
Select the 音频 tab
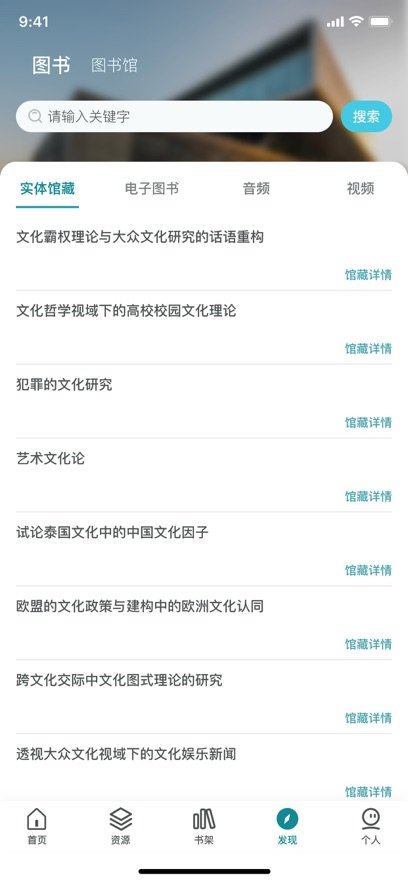(256, 189)
